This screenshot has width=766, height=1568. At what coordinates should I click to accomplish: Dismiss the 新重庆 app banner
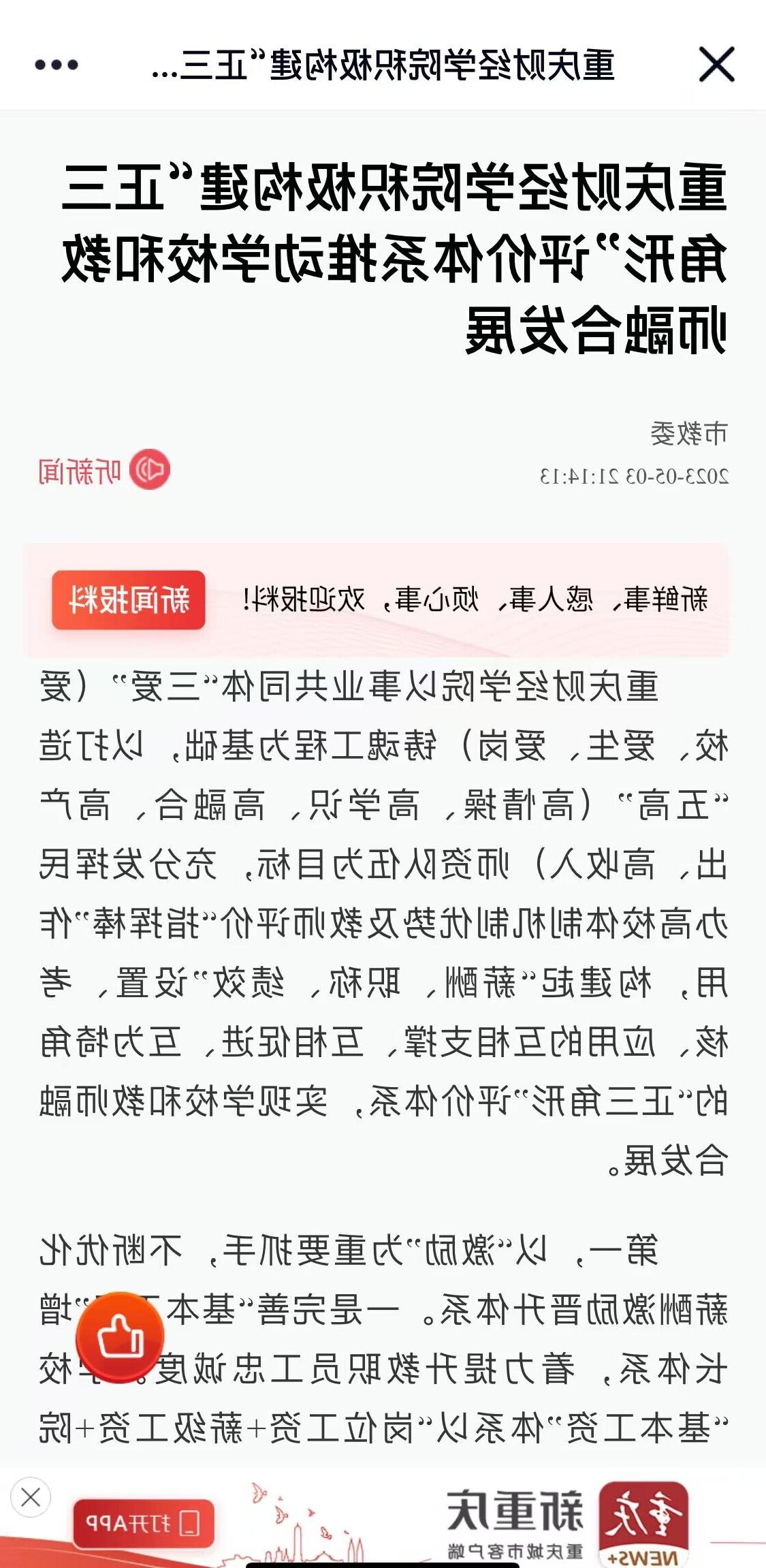[x=31, y=1497]
